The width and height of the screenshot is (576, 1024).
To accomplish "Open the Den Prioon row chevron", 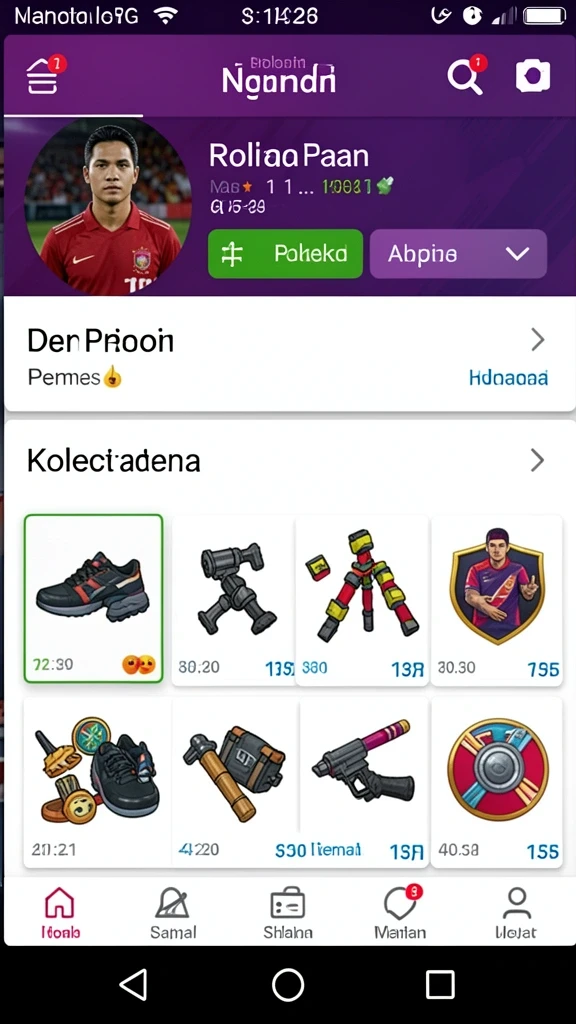I will pyautogui.click(x=537, y=340).
